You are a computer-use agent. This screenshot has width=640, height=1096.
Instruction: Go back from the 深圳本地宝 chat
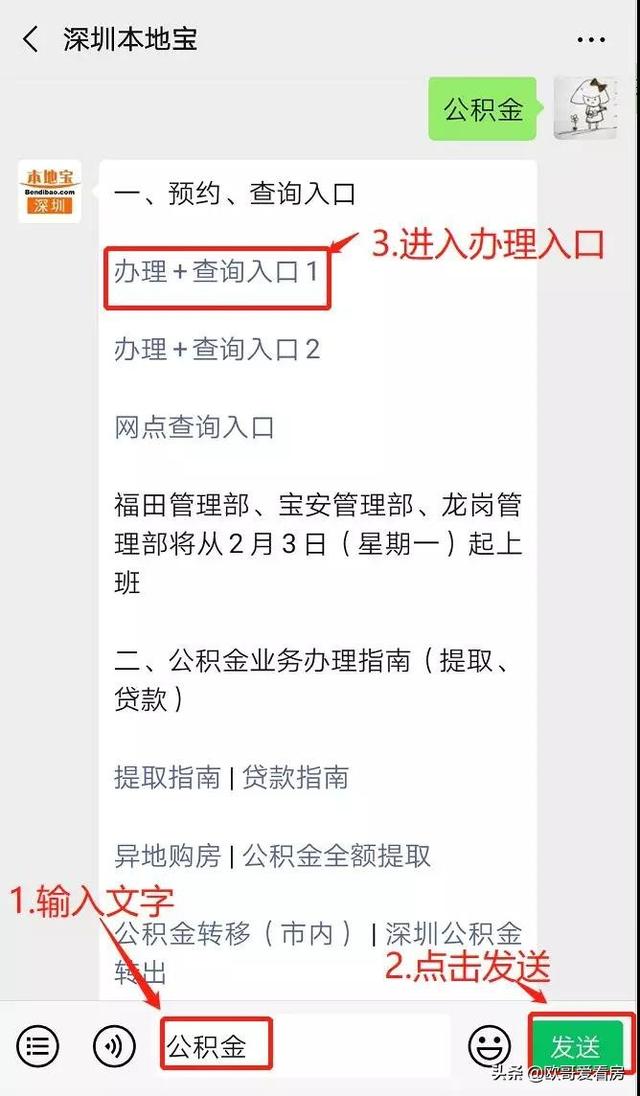[x=30, y=40]
